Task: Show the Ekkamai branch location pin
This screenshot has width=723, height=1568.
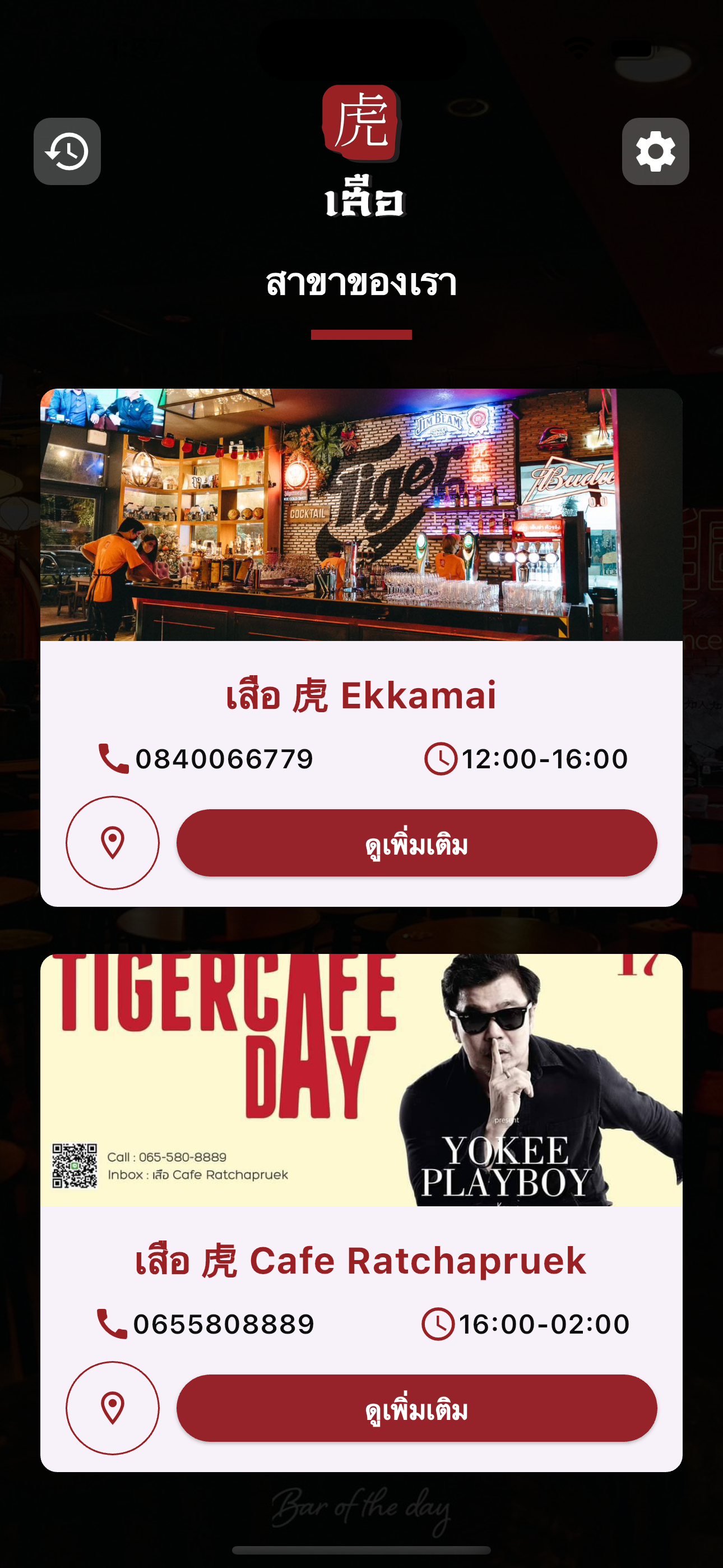Action: pyautogui.click(x=113, y=842)
